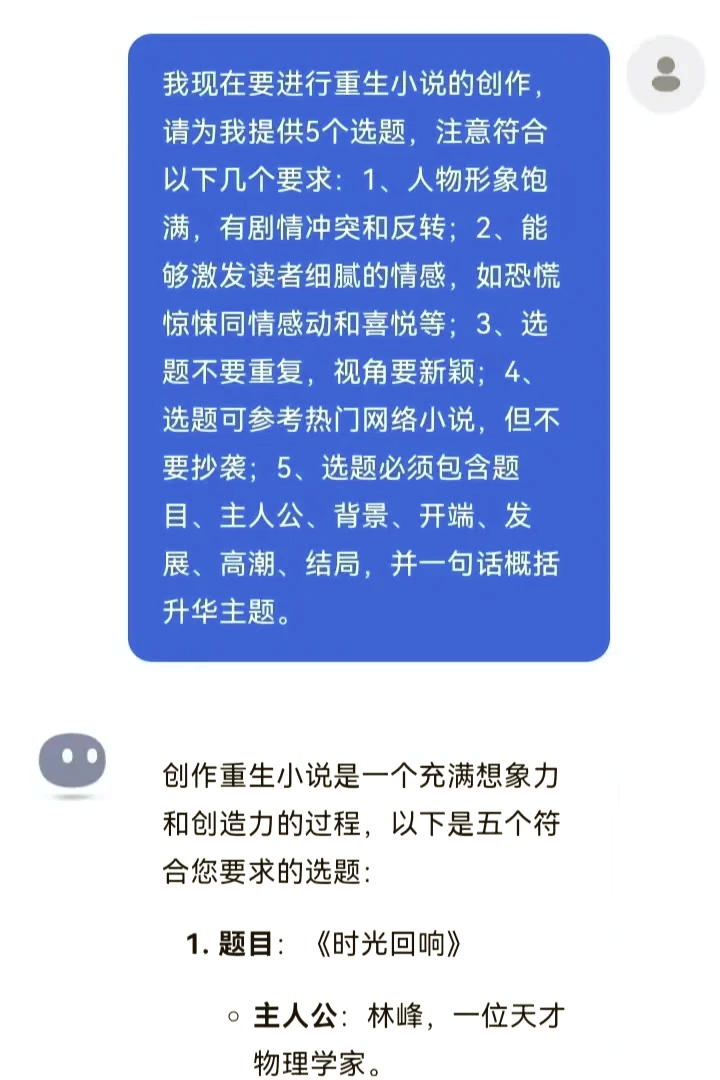The image size is (720, 1080).
Task: Tap the person silhouette in the avatar circle
Action: [664, 75]
